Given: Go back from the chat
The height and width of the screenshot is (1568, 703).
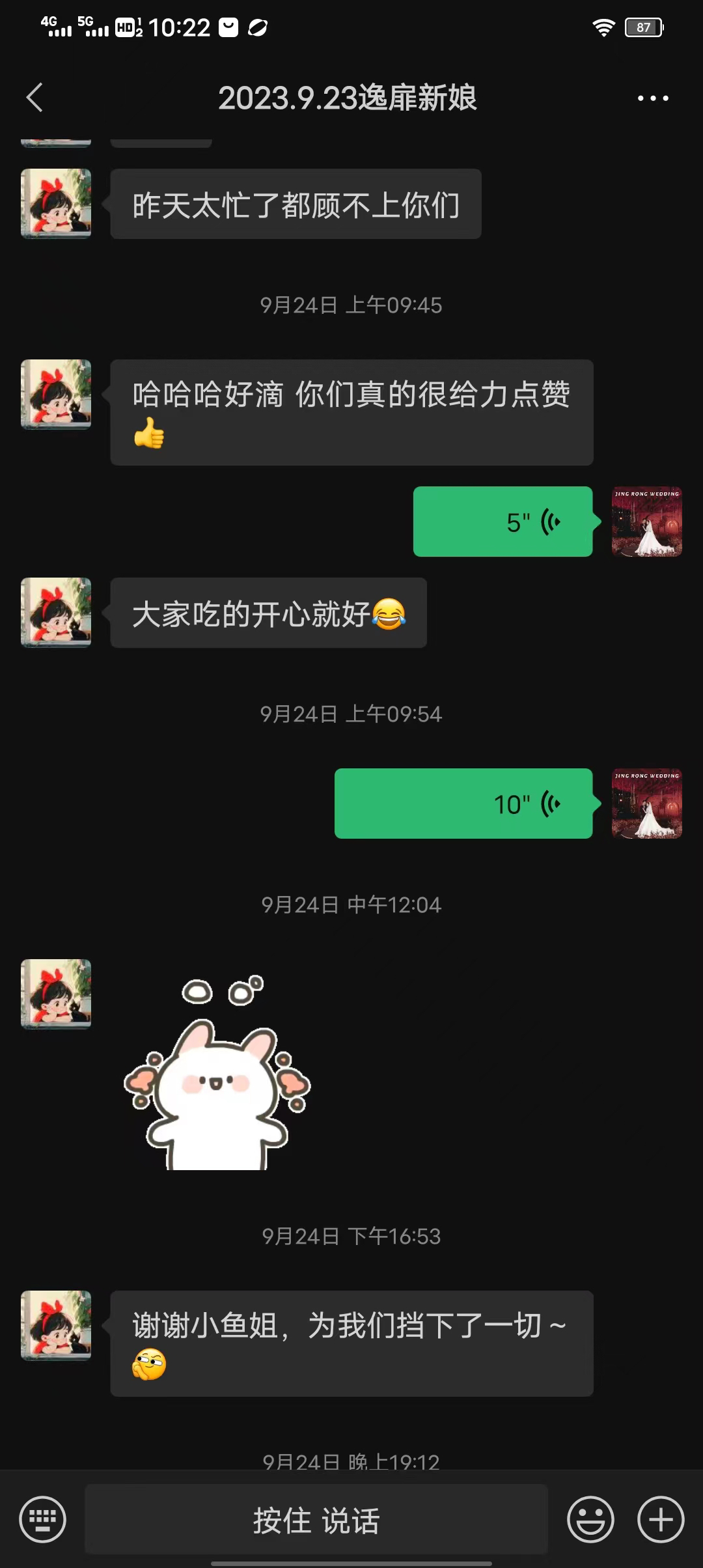Looking at the screenshot, I should [34, 98].
